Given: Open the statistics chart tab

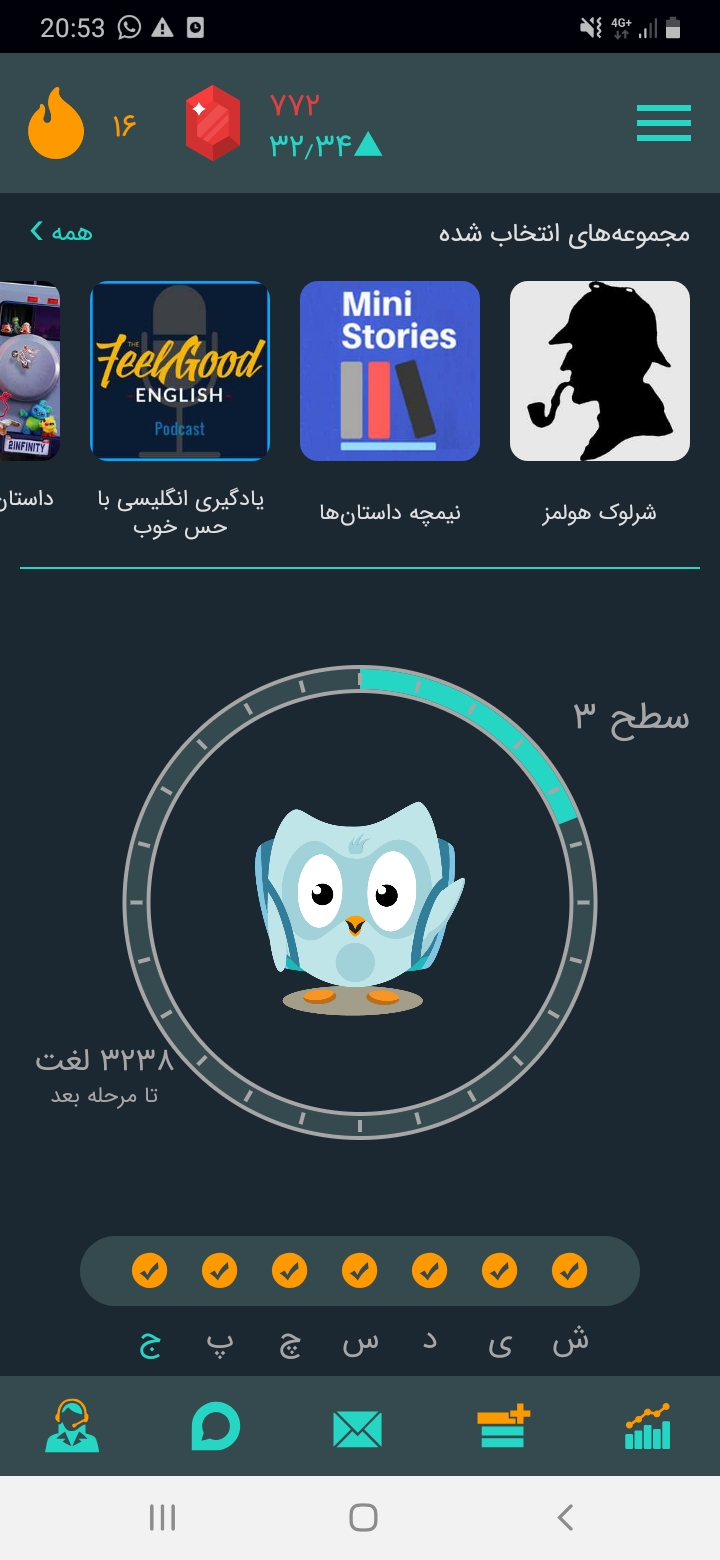Looking at the screenshot, I should point(647,1426).
